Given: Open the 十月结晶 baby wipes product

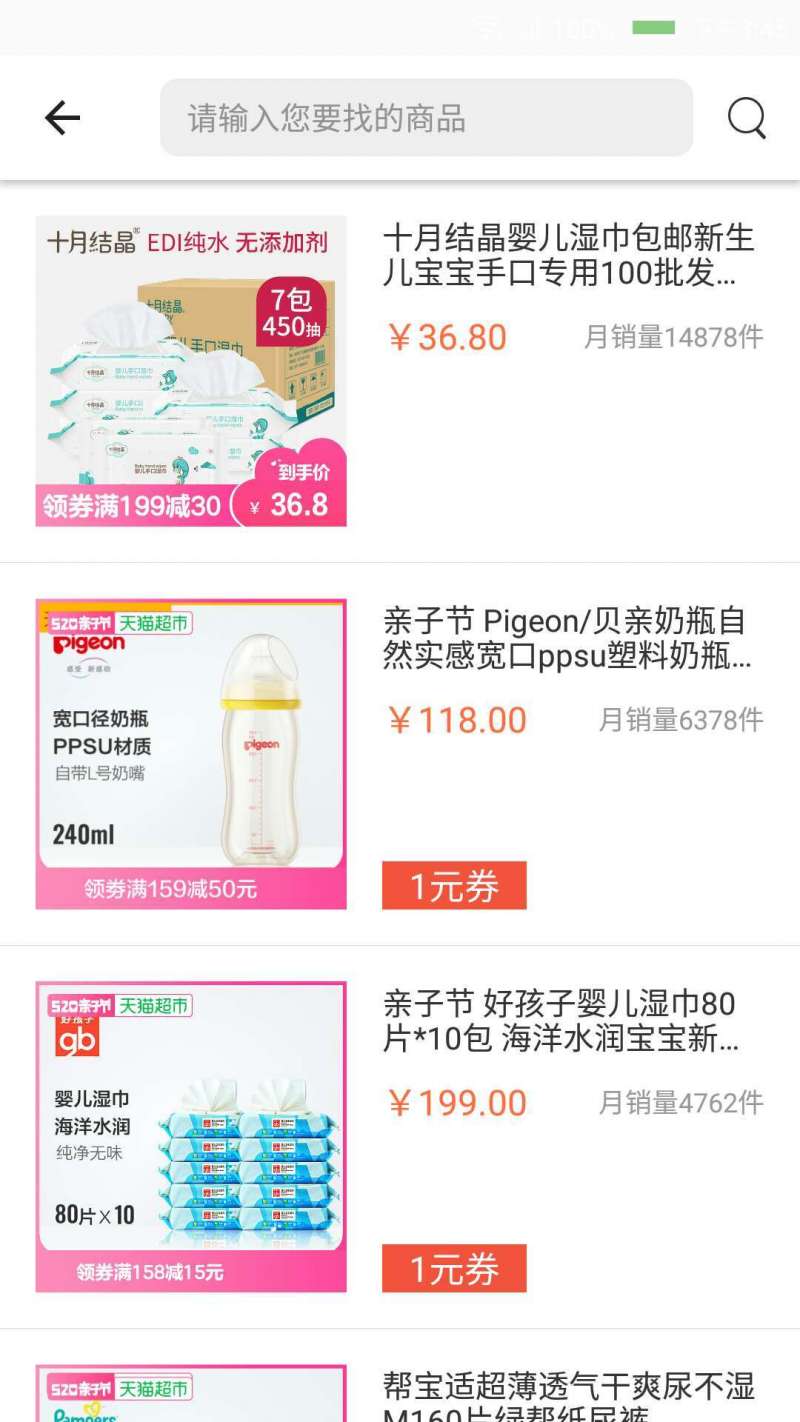Looking at the screenshot, I should [x=567, y=256].
